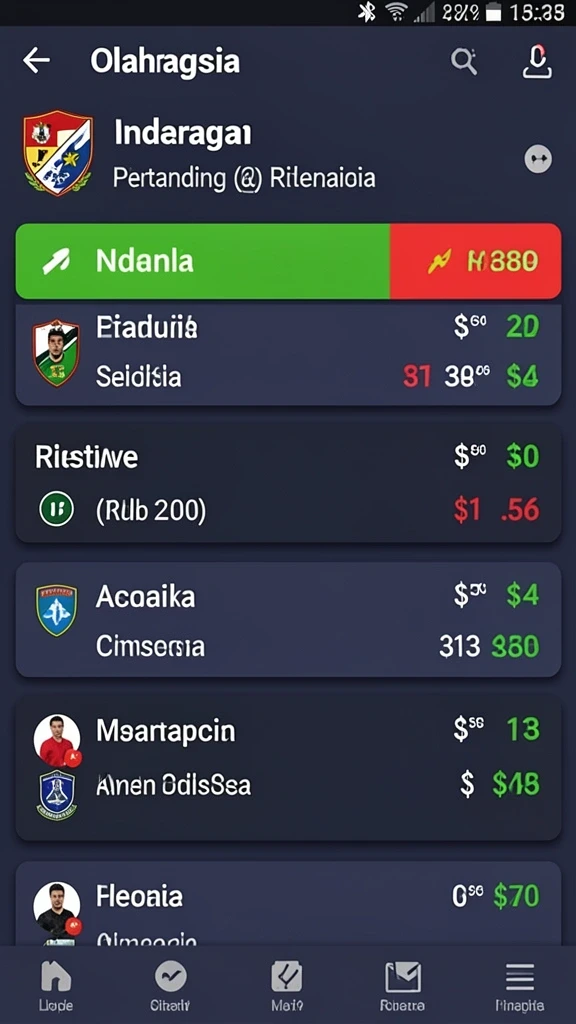This screenshot has height=1024, width=576.
Task: Open the Msartapcin card
Action: (x=288, y=767)
